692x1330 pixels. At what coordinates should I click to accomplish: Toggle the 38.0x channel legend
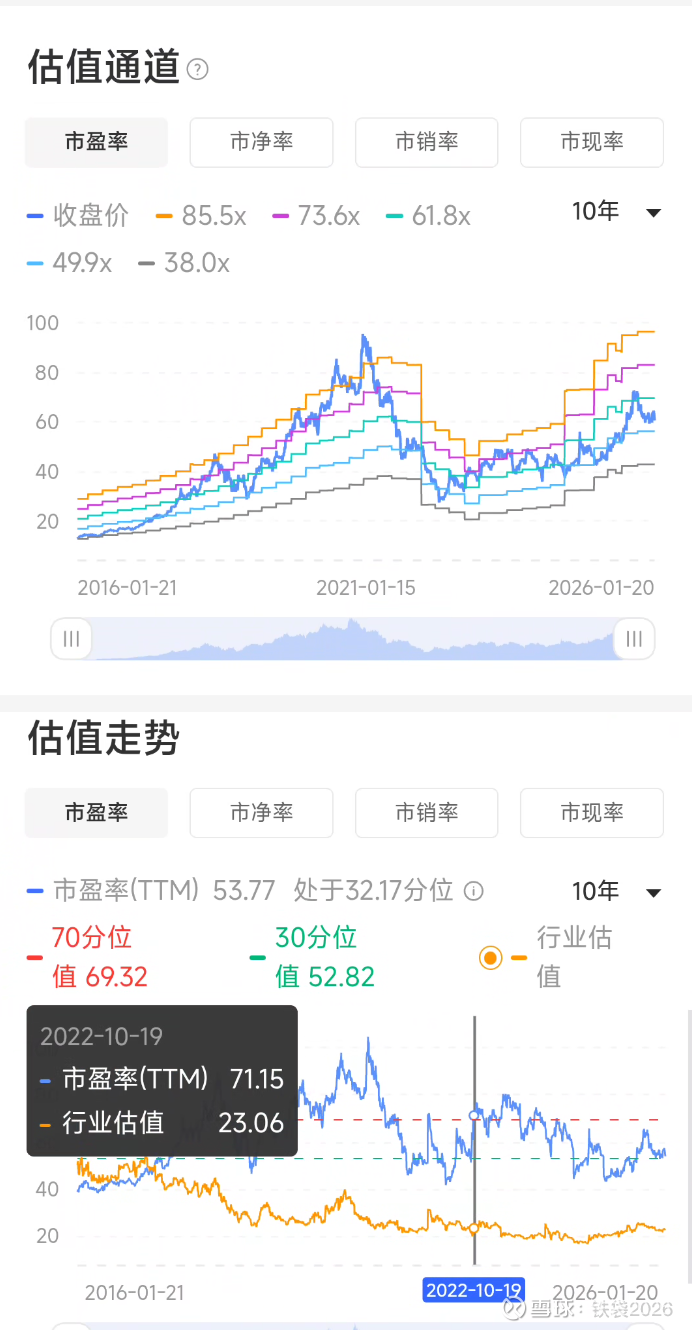185,263
